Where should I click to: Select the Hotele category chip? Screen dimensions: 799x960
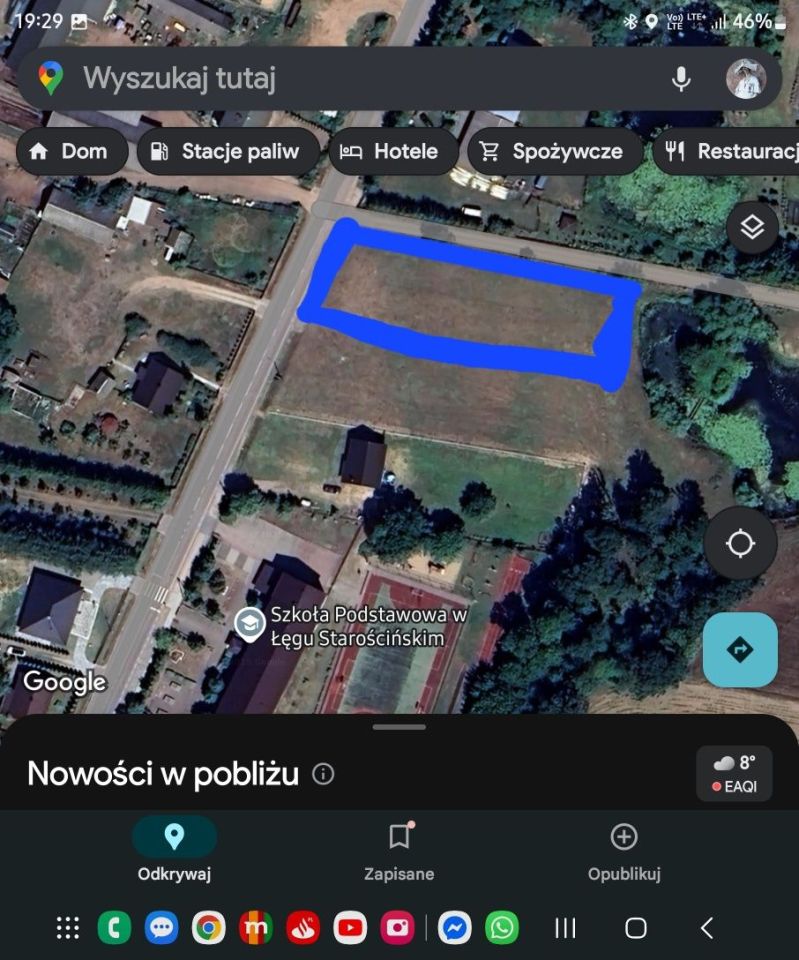coord(392,151)
